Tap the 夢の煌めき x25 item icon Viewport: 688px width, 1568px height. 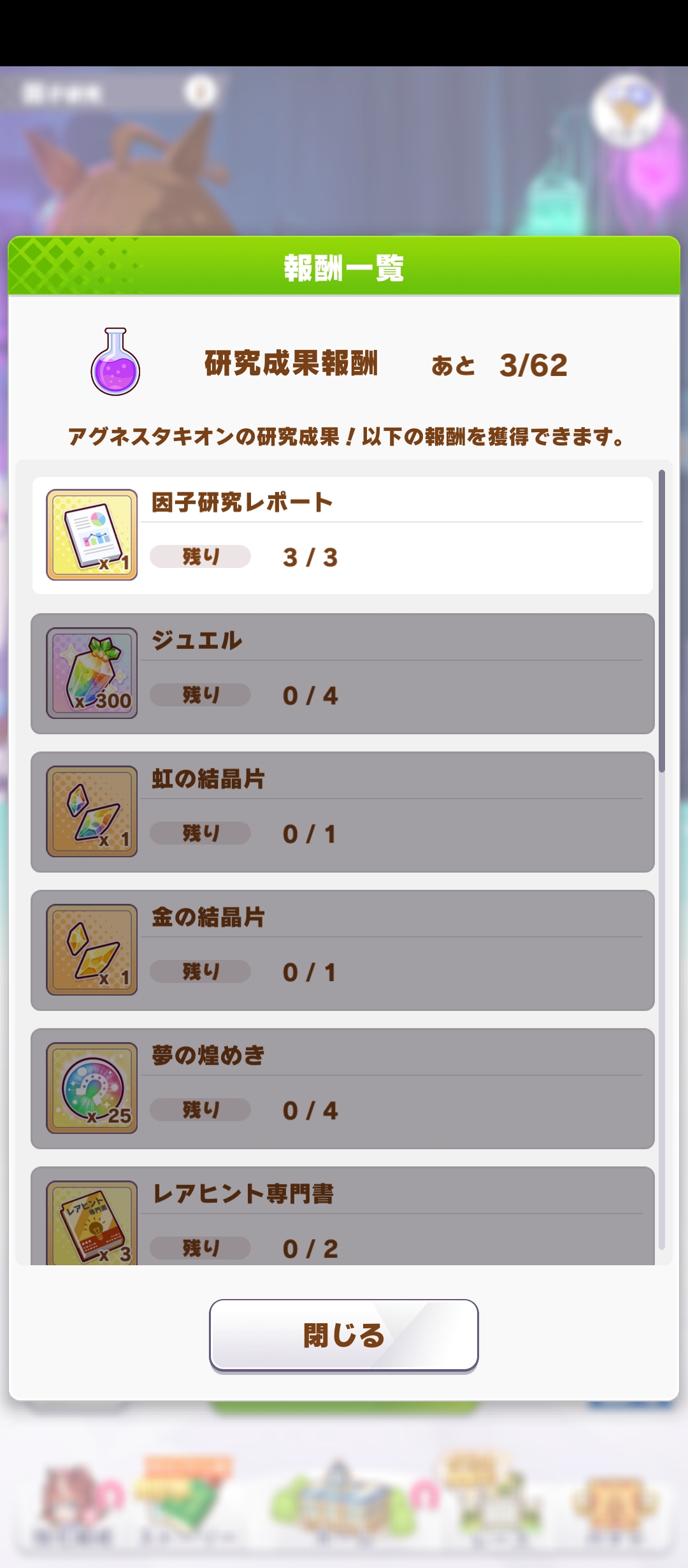pos(92,1088)
